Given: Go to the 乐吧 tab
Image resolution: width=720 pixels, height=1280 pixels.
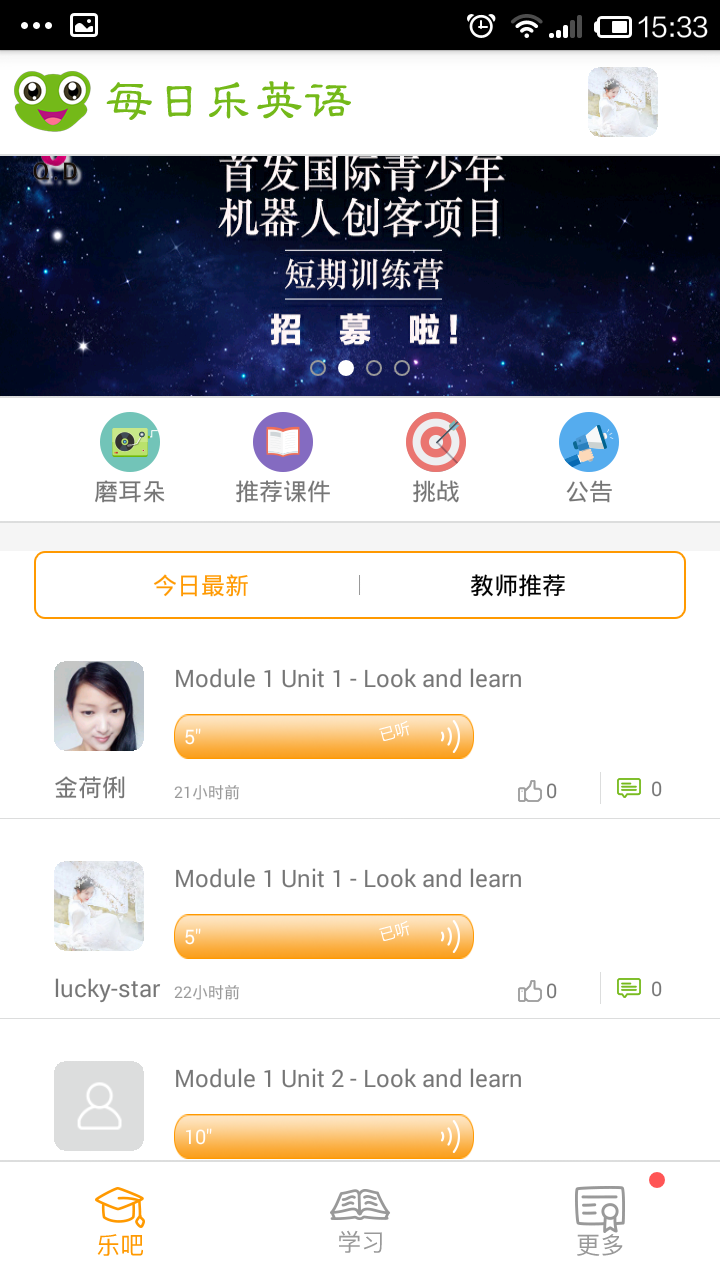Looking at the screenshot, I should point(120,1222).
